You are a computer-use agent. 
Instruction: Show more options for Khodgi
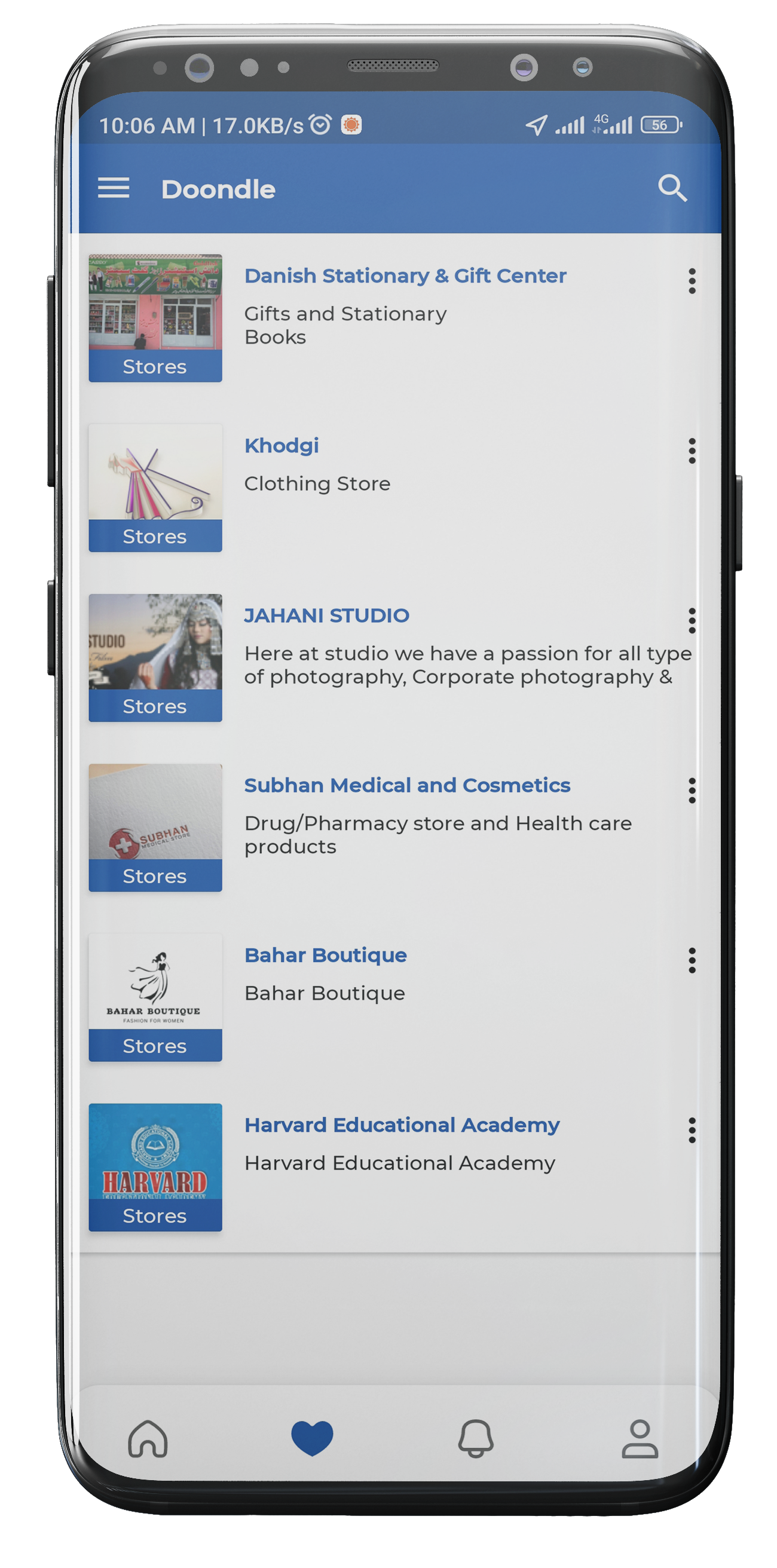[x=692, y=451]
